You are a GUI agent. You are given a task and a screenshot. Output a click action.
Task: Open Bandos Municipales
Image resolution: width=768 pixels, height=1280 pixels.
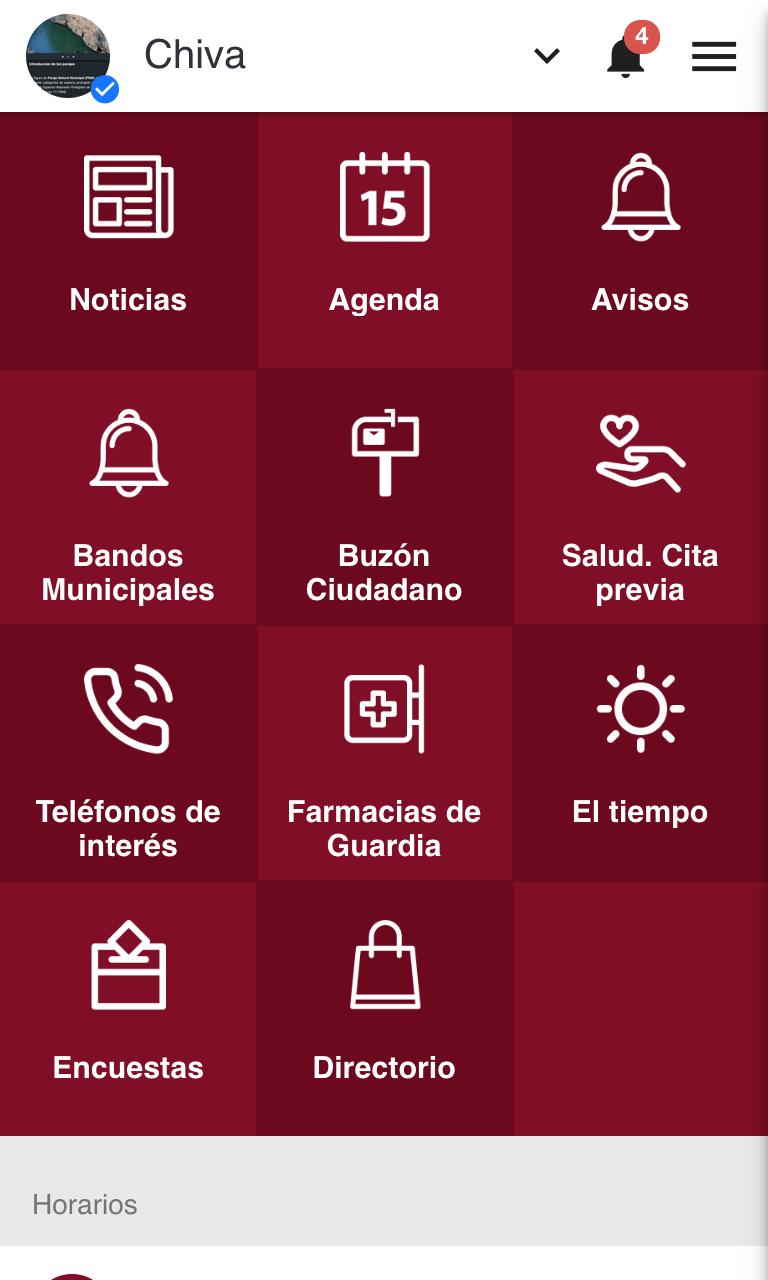coord(128,497)
